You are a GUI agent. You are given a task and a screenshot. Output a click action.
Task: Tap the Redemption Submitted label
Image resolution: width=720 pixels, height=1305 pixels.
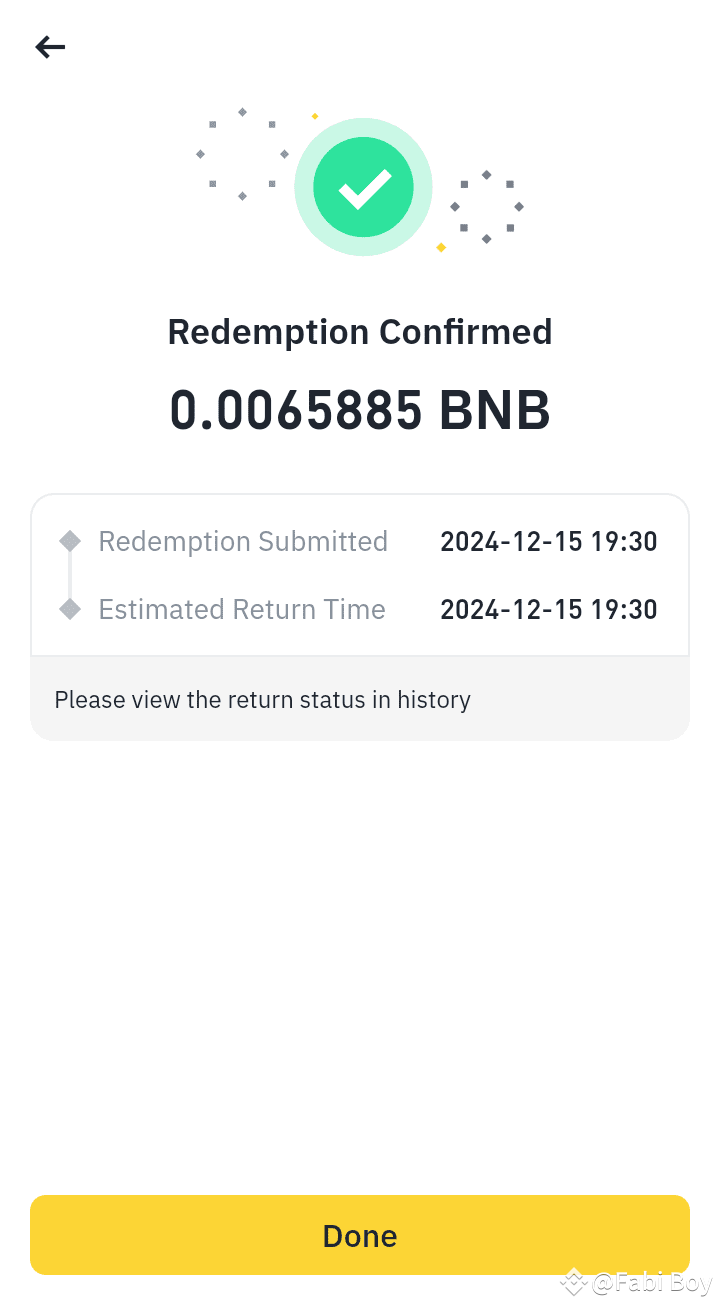click(243, 541)
